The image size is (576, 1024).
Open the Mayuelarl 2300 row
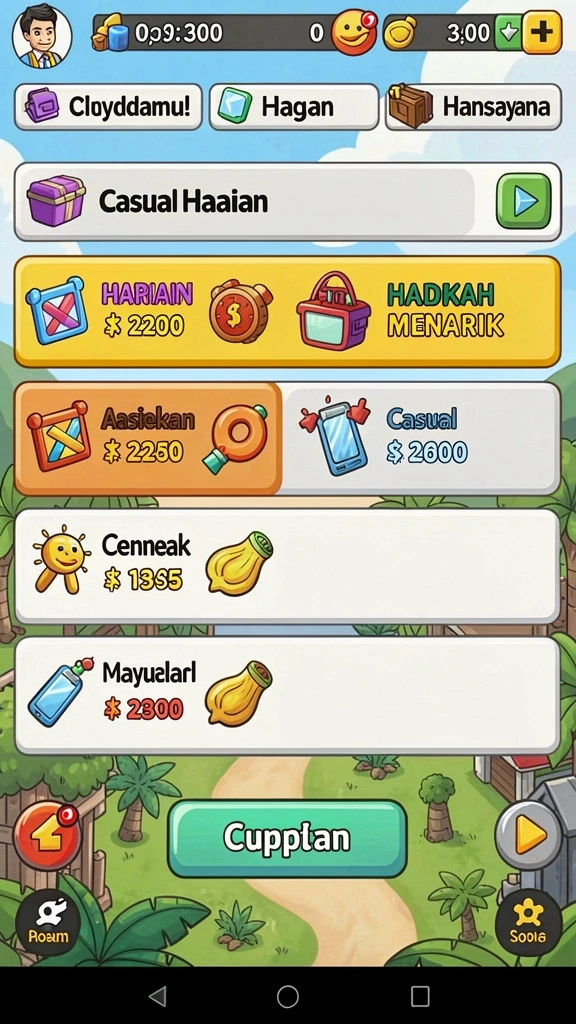pyautogui.click(x=287, y=696)
